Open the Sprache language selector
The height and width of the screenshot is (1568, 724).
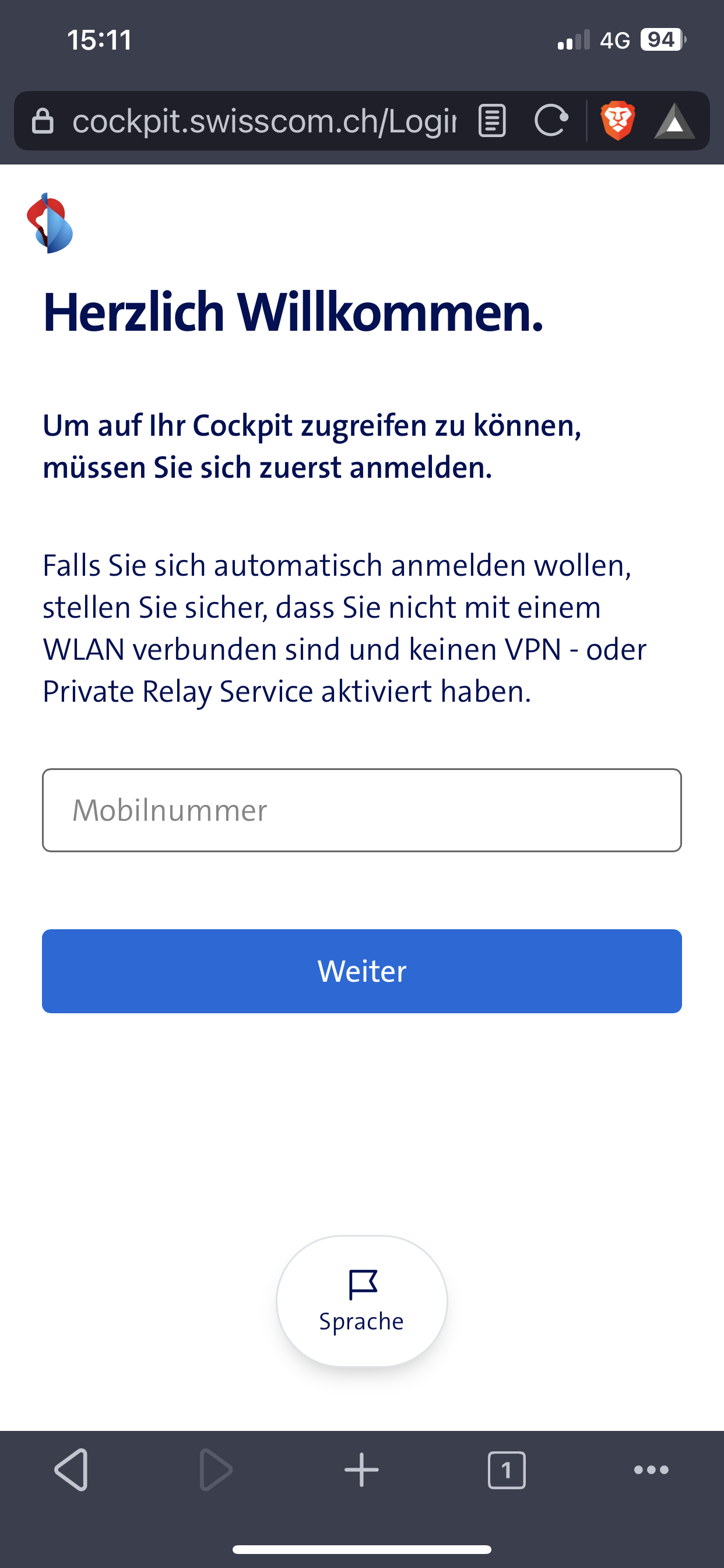pos(361,1301)
